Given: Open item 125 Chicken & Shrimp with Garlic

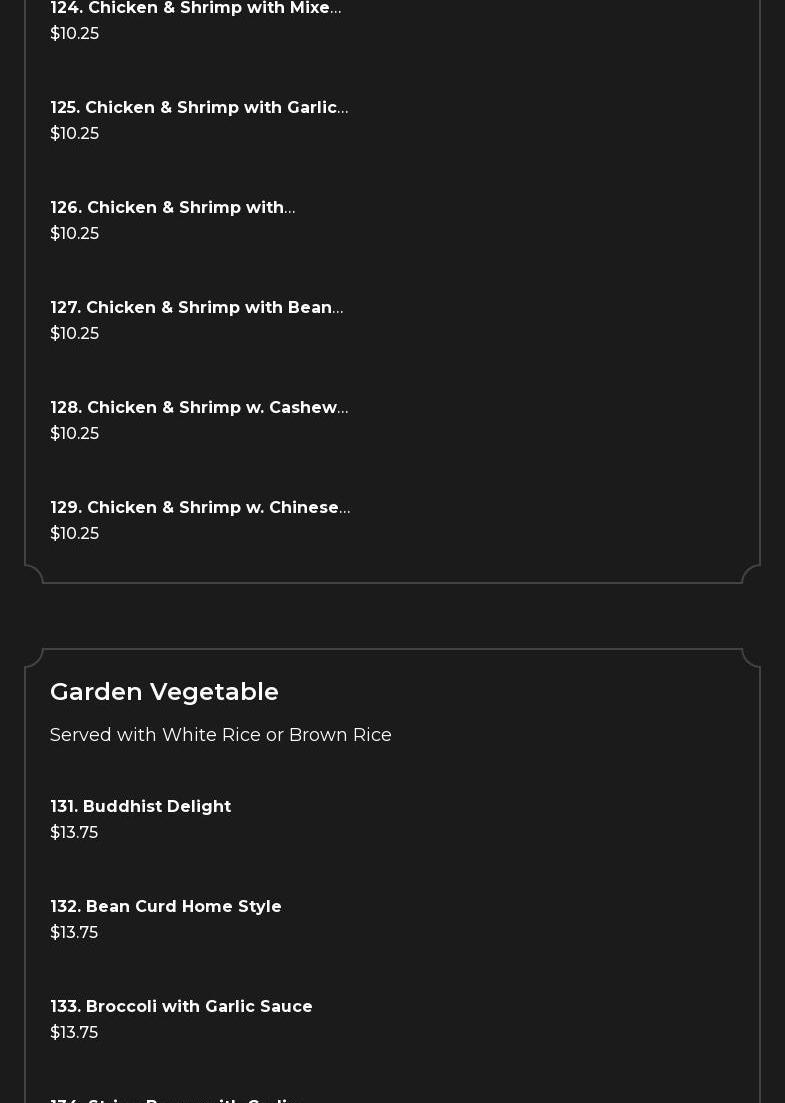Looking at the screenshot, I should [x=199, y=108].
